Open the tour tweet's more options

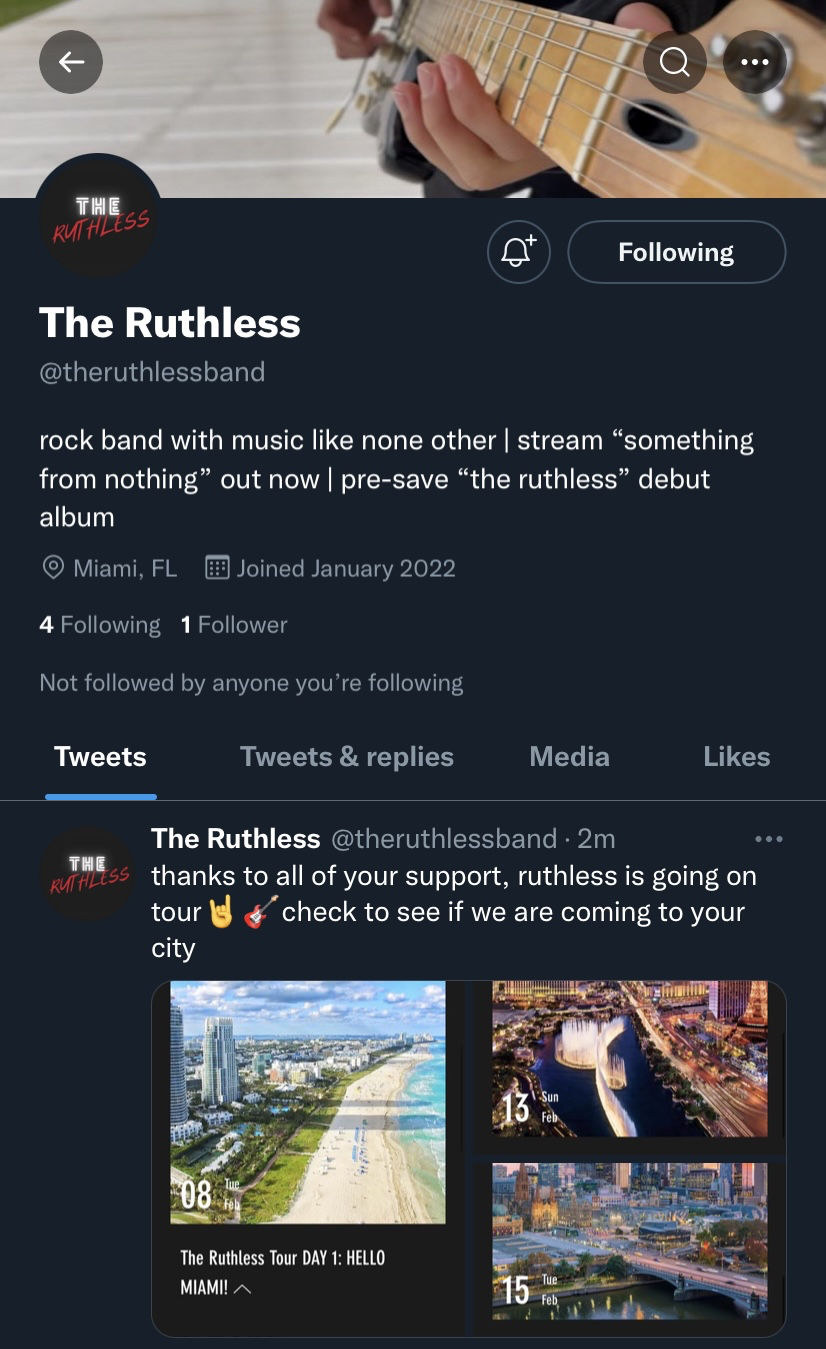pyautogui.click(x=768, y=839)
